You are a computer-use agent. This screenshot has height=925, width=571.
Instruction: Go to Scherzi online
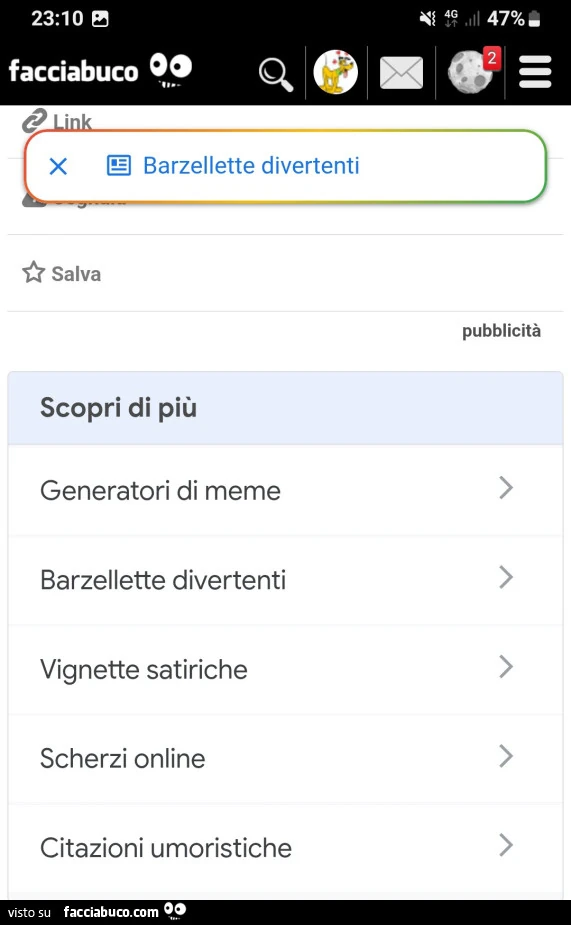coord(286,758)
